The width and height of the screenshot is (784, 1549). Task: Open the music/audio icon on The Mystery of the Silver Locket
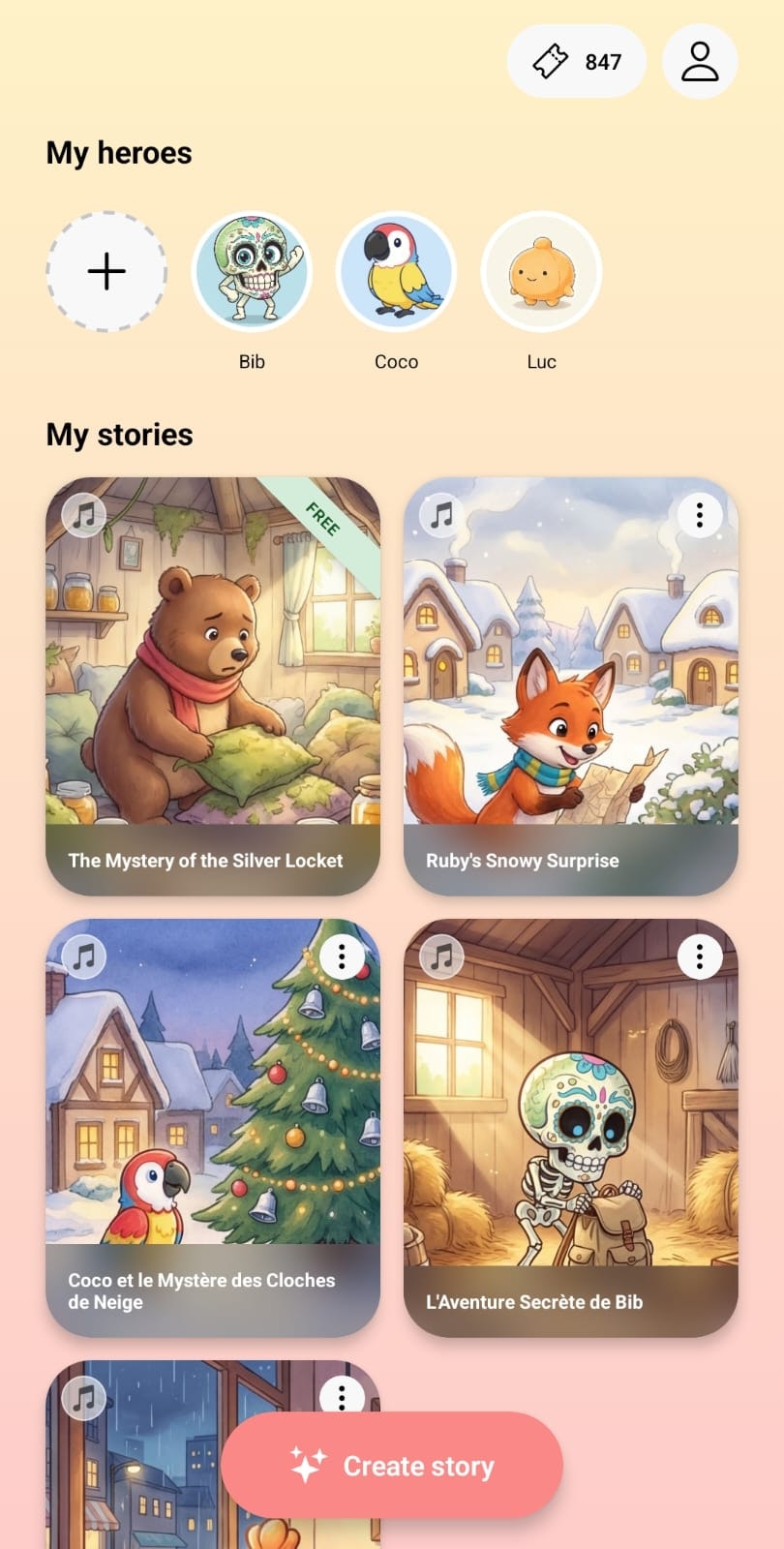coord(83,515)
